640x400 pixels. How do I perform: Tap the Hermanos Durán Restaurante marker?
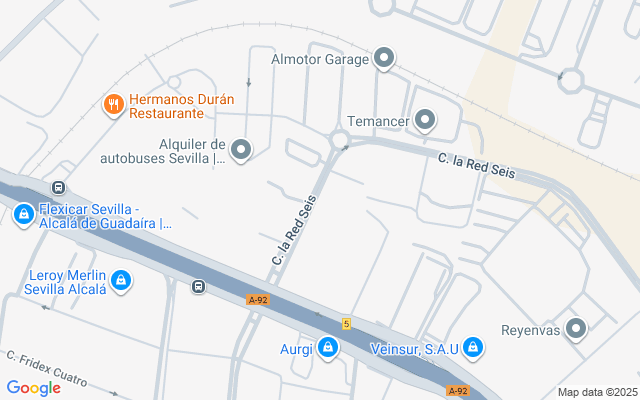click(114, 103)
